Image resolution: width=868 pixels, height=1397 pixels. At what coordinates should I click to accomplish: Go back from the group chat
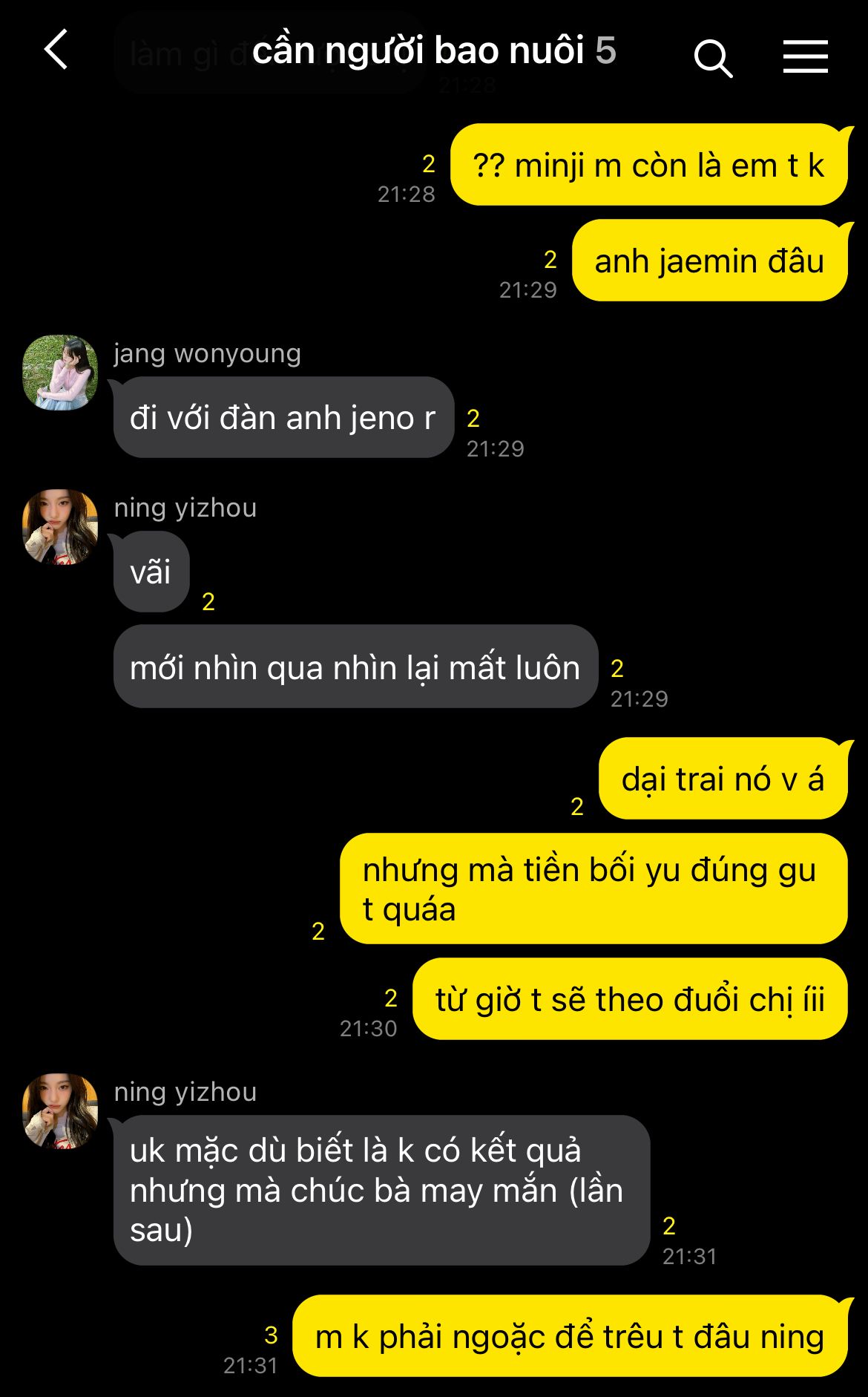click(56, 50)
